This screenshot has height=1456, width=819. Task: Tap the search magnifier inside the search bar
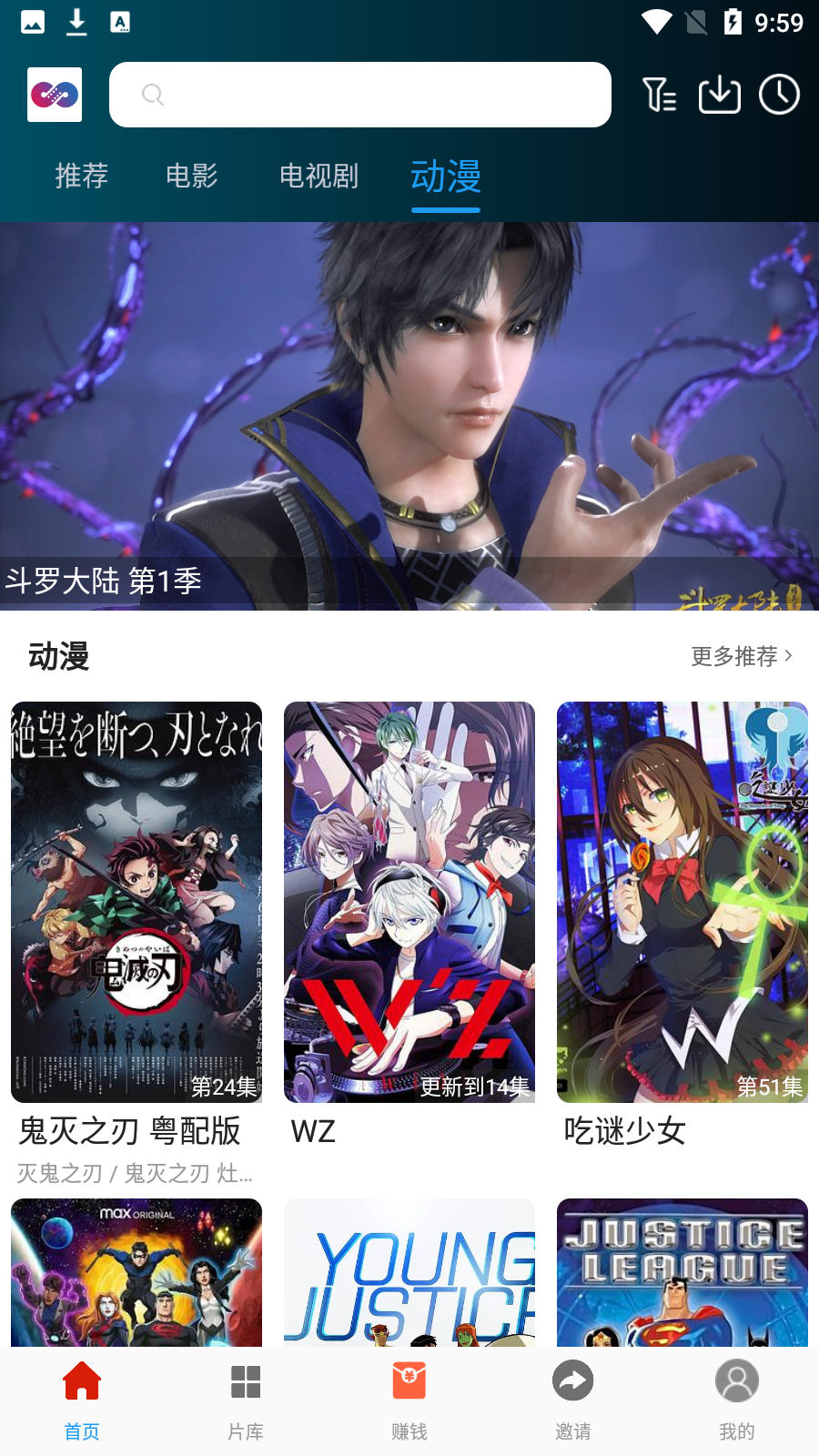pyautogui.click(x=152, y=94)
